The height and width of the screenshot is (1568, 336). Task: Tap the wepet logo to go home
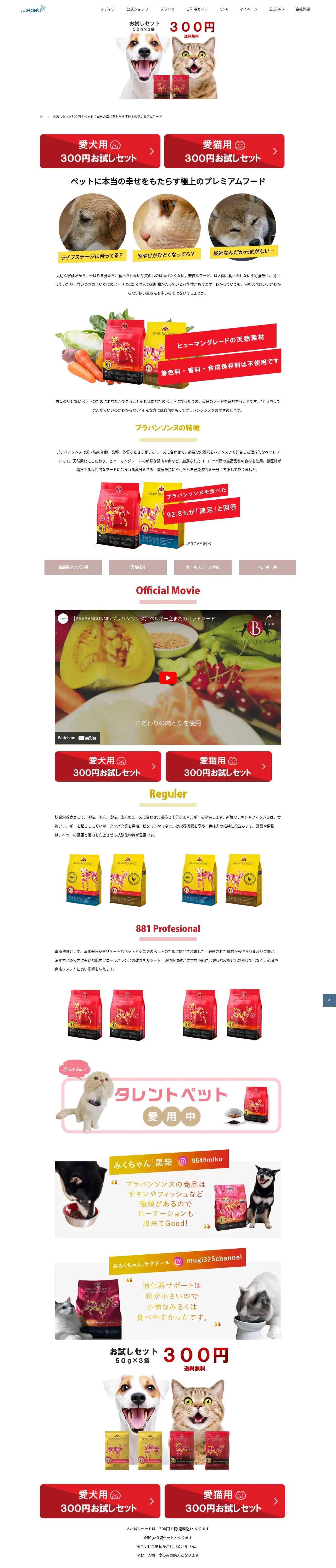coord(33,10)
